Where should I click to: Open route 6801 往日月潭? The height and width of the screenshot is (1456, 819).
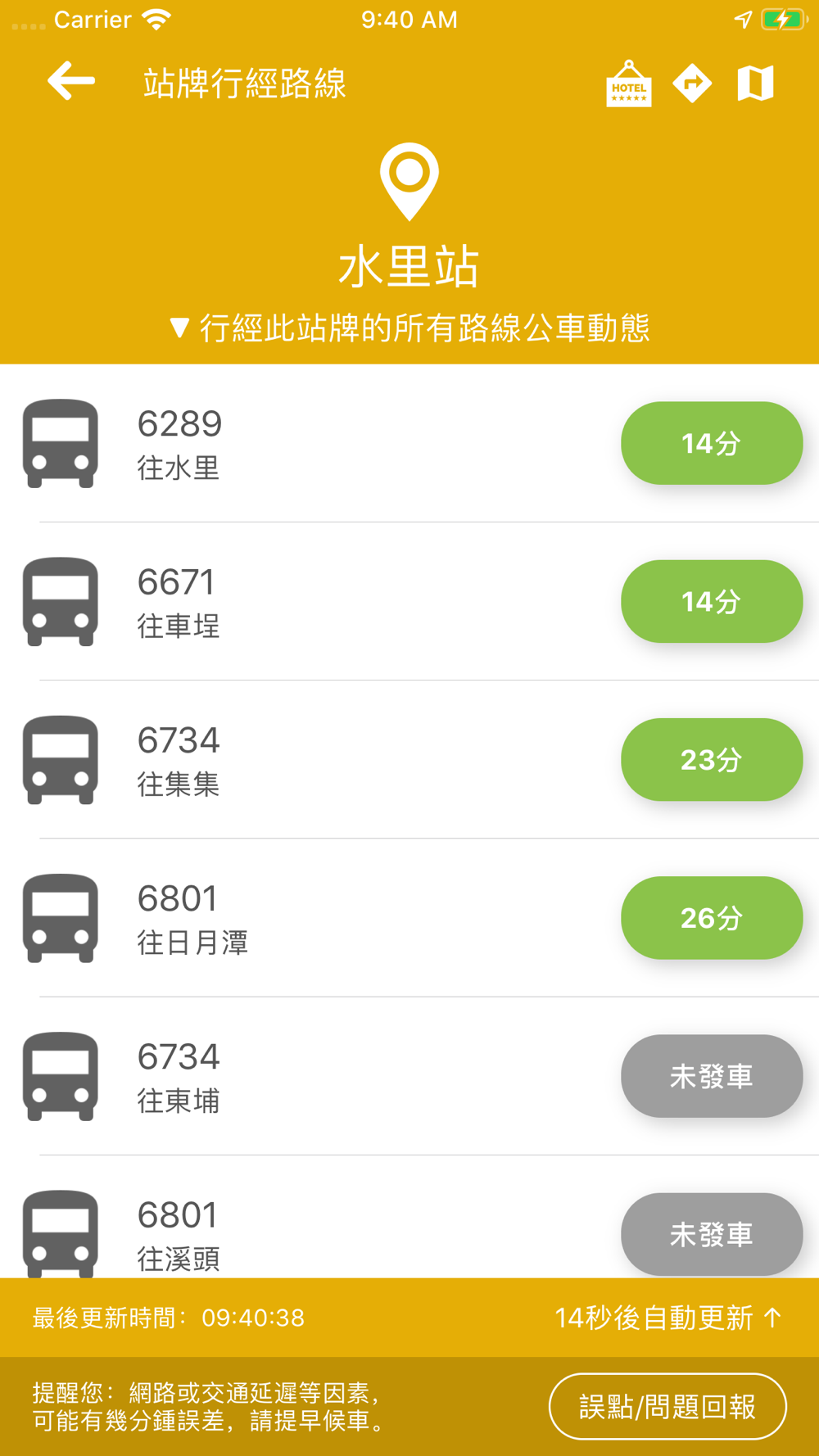pyautogui.click(x=409, y=917)
